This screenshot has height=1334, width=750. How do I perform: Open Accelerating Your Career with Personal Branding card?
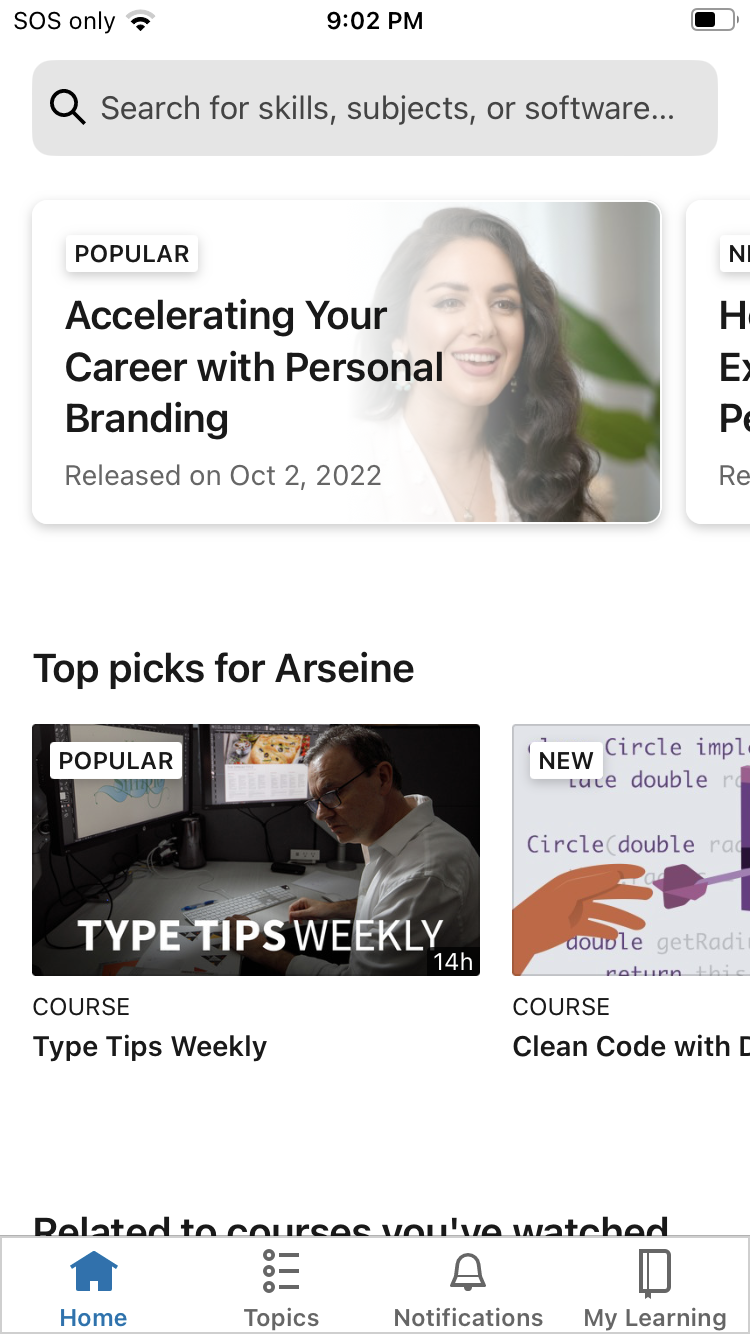pyautogui.click(x=346, y=362)
